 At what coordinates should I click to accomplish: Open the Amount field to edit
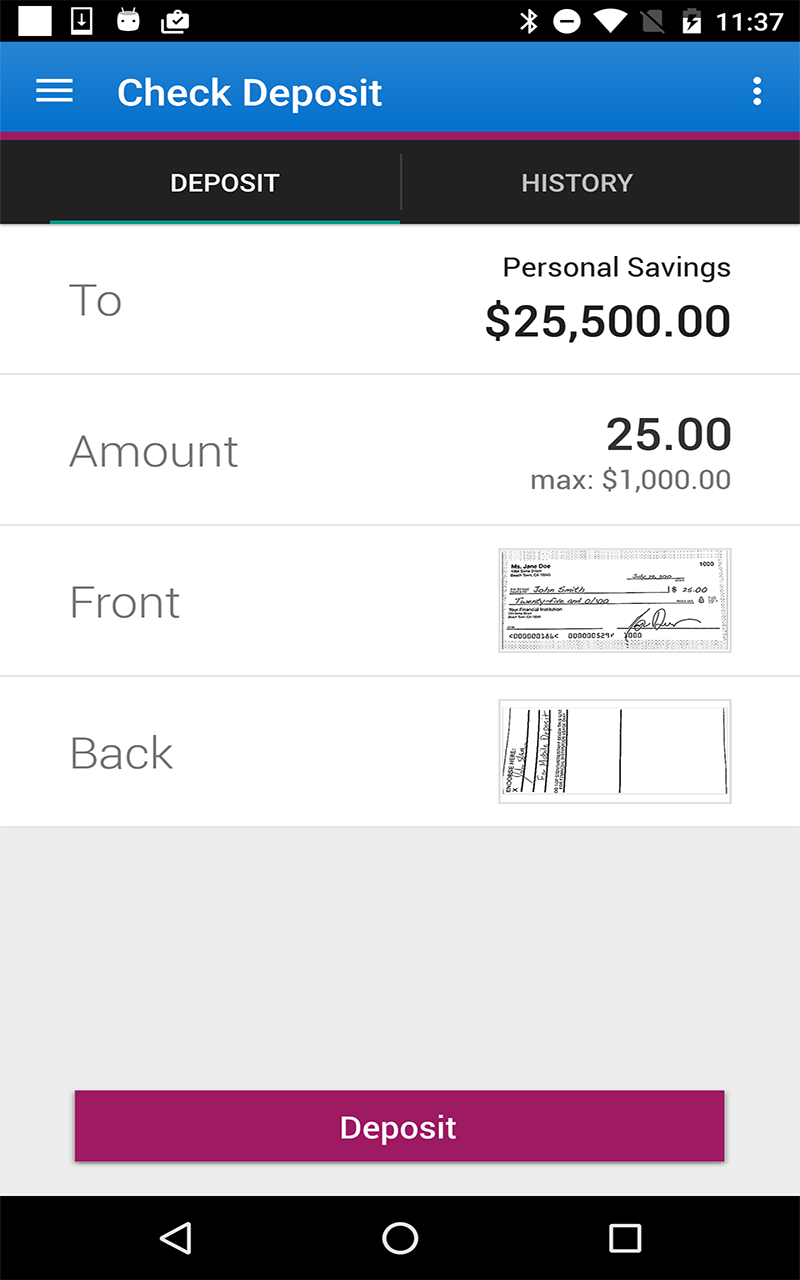click(400, 449)
